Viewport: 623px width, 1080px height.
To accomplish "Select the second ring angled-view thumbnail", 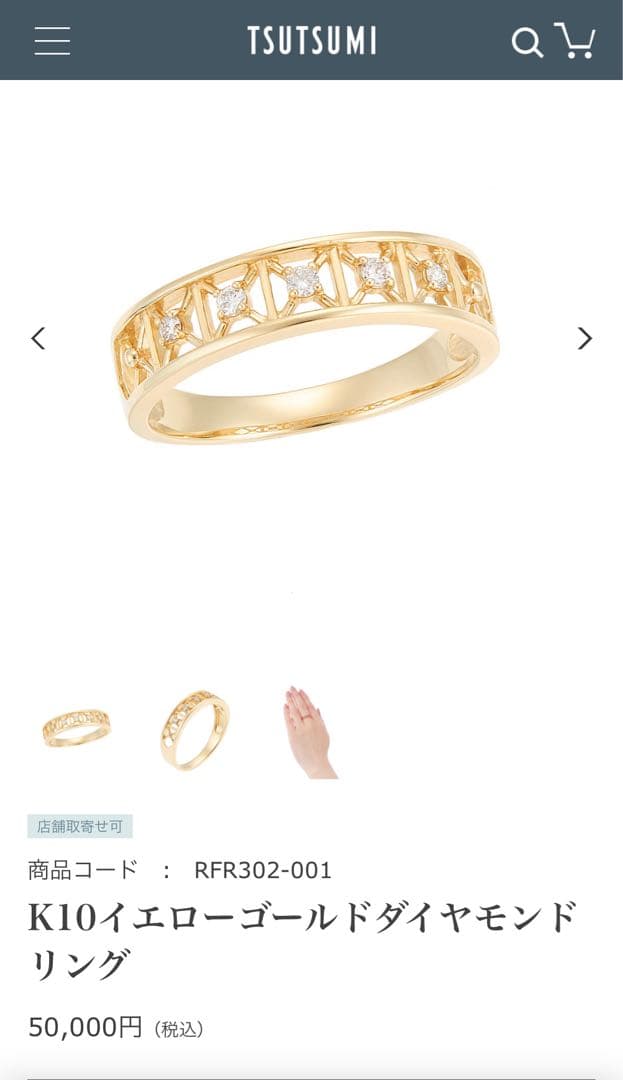I will pyautogui.click(x=194, y=730).
